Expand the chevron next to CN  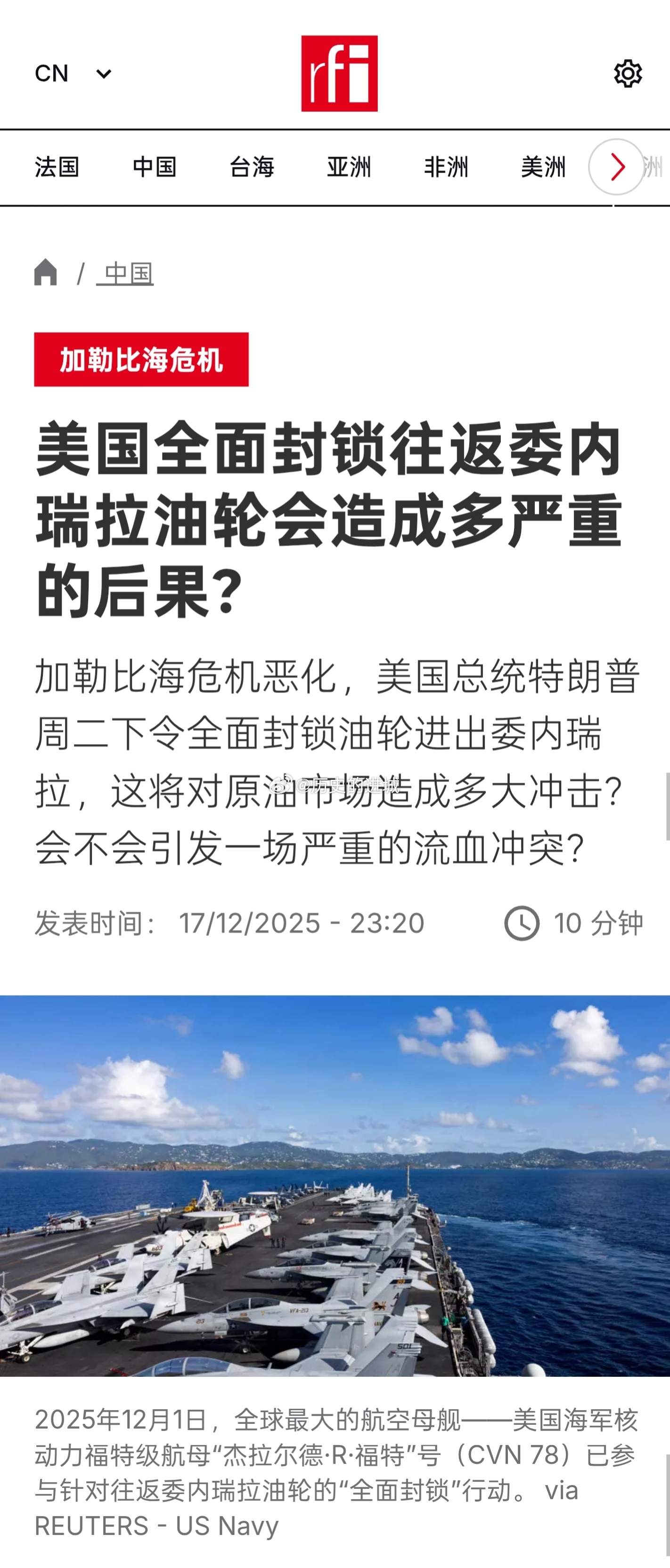click(x=103, y=74)
